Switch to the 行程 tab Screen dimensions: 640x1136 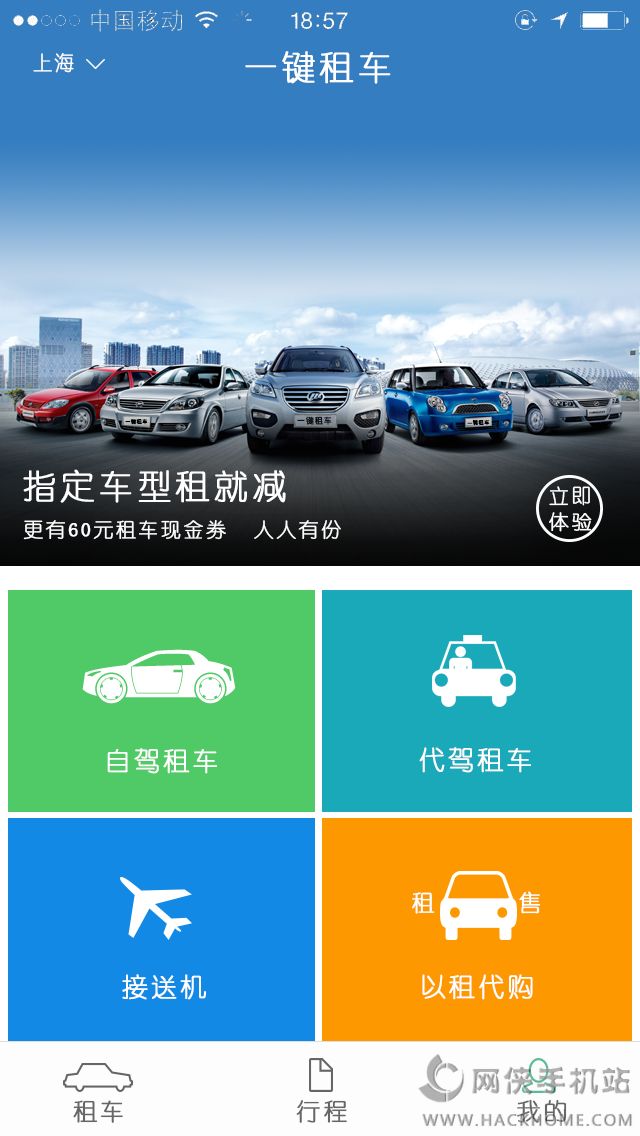point(321,1090)
